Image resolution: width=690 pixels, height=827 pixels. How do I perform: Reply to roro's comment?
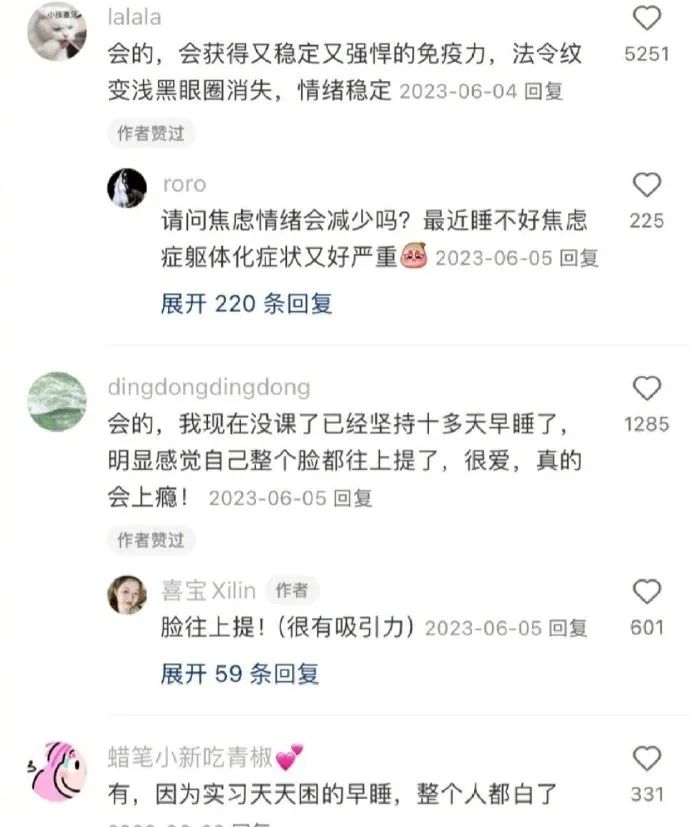pos(578,257)
